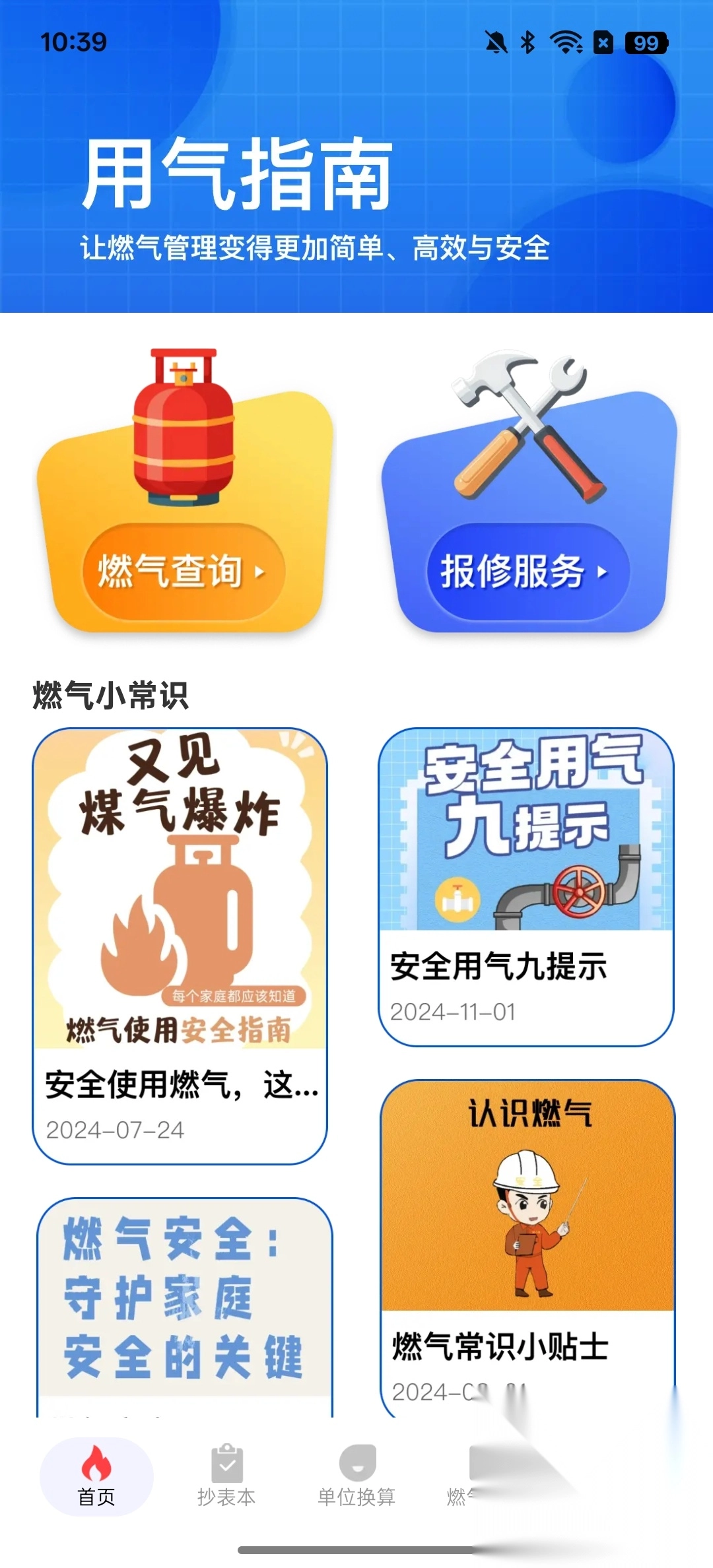Open the 燃气查询 gas inquiry button
713x1568 pixels.
183,572
